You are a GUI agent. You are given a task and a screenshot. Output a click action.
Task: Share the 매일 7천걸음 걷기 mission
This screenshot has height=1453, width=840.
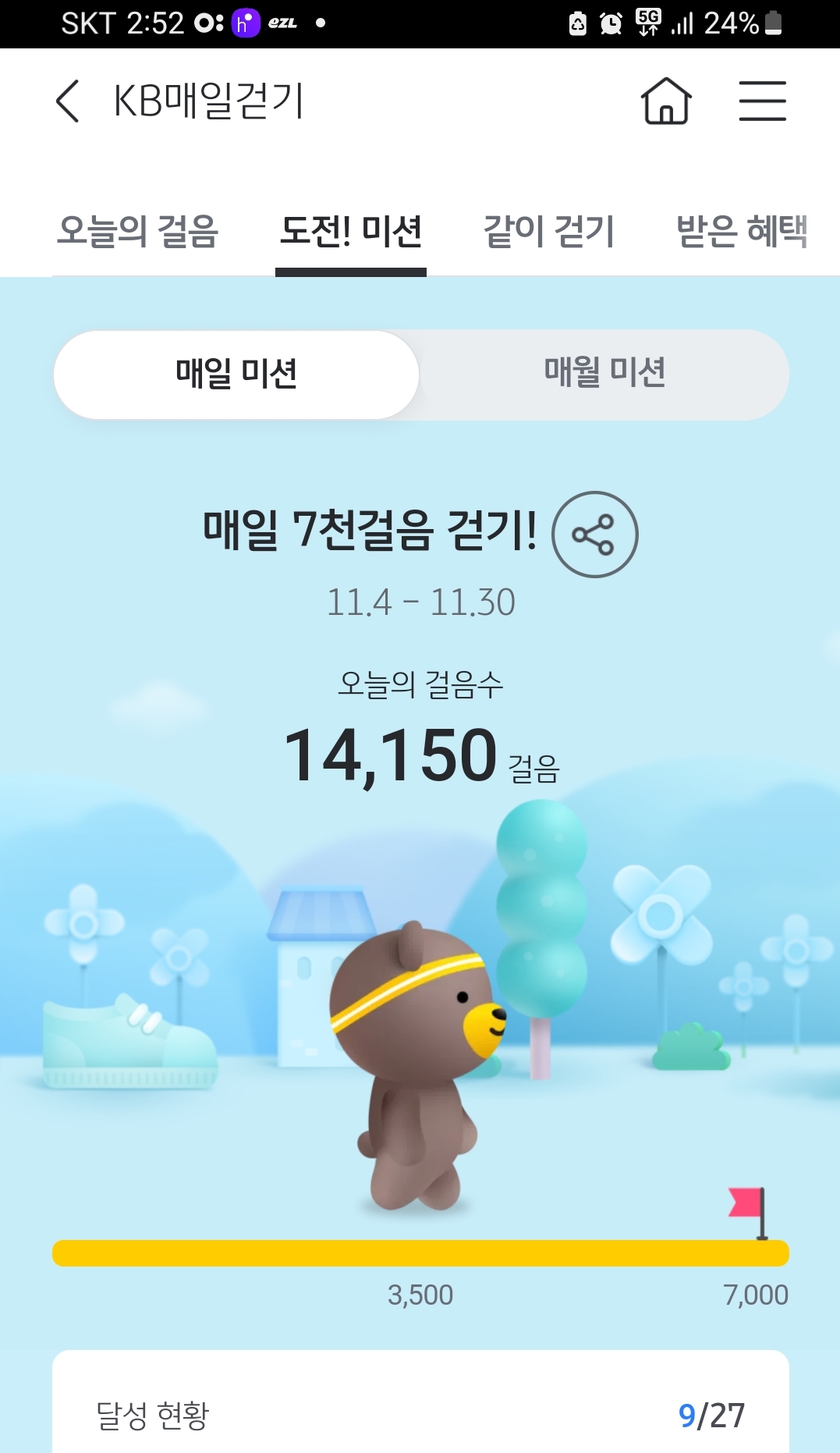pos(594,535)
